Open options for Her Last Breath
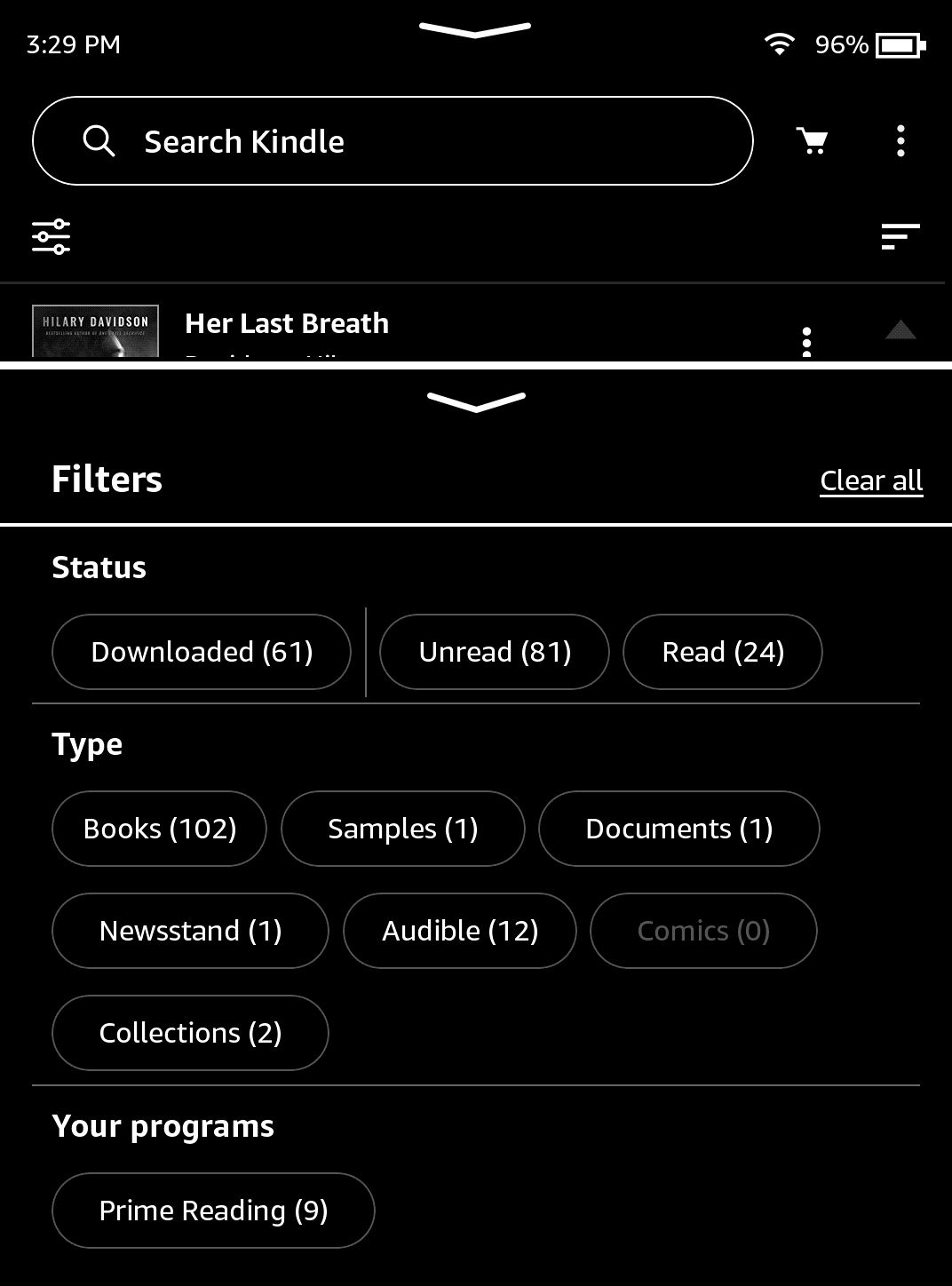The height and width of the screenshot is (1286, 952). click(806, 341)
